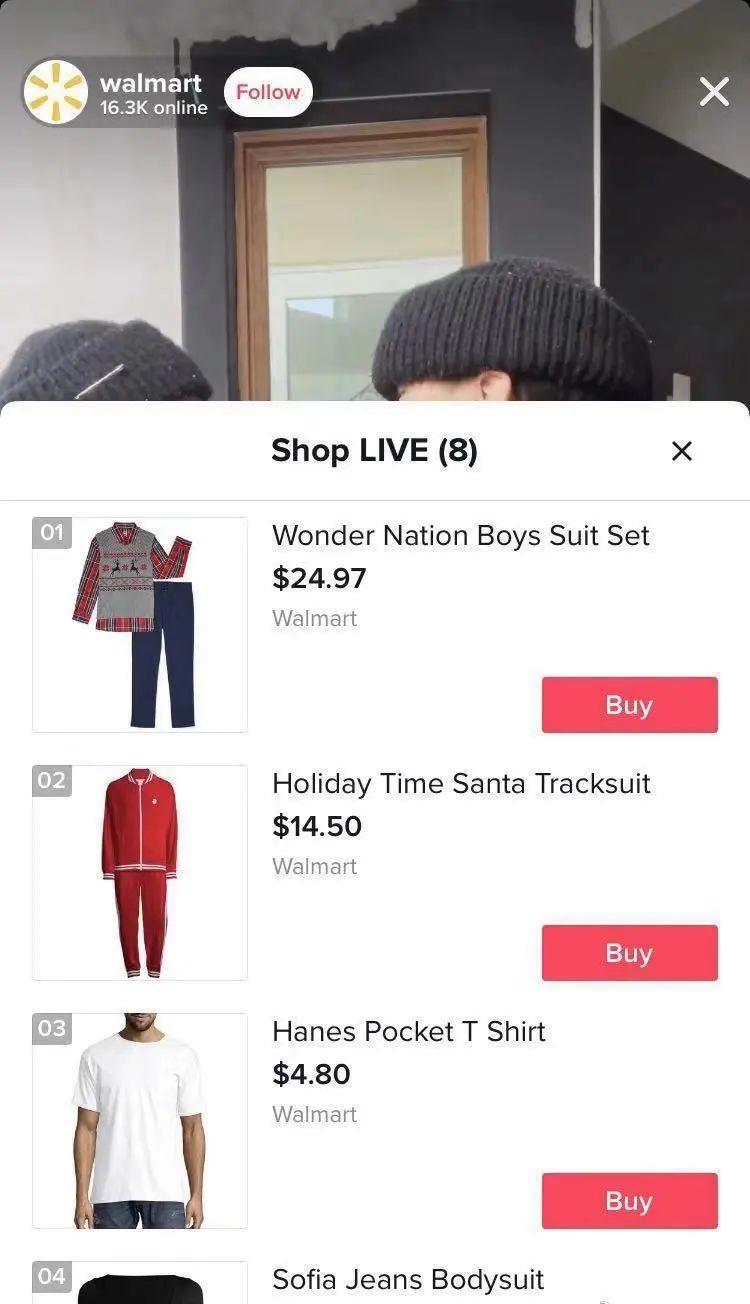Close the live stream
The image size is (750, 1304).
click(x=714, y=92)
